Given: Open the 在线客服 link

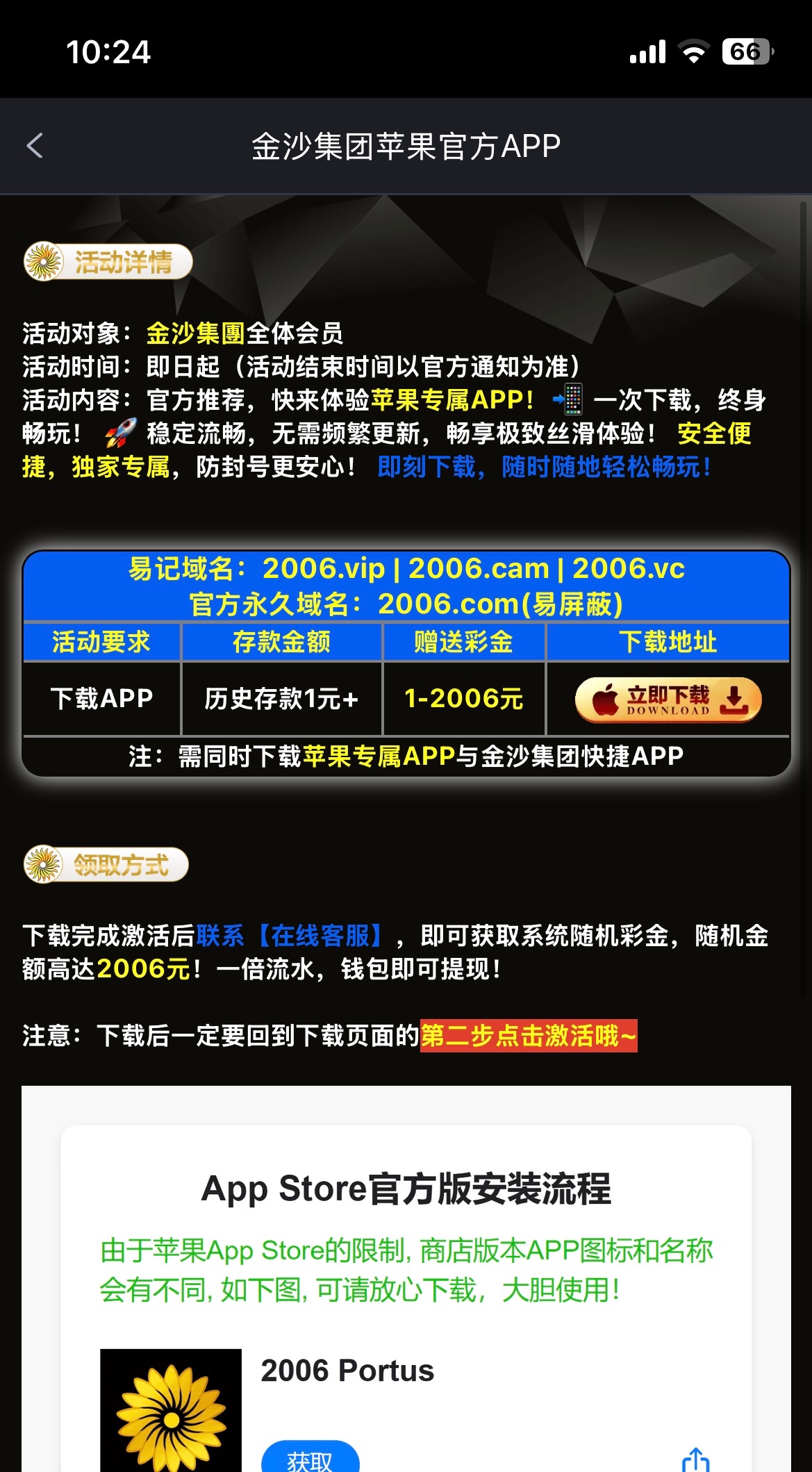Looking at the screenshot, I should click(x=320, y=936).
